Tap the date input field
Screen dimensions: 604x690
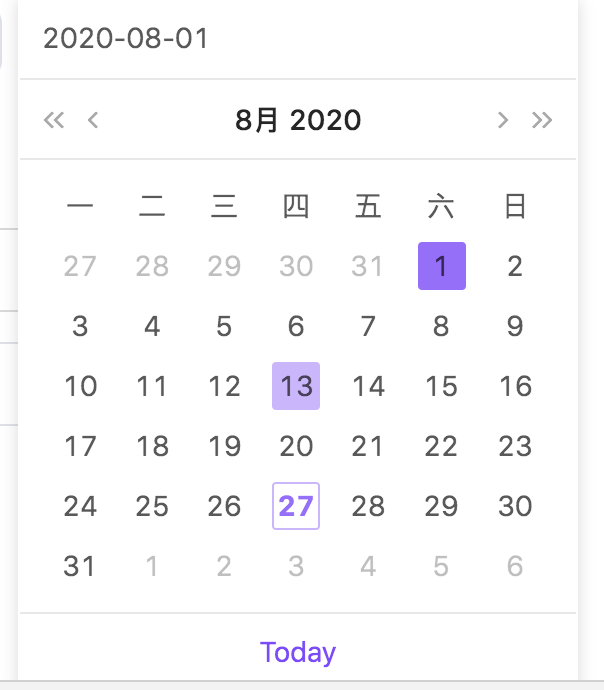[x=297, y=40]
